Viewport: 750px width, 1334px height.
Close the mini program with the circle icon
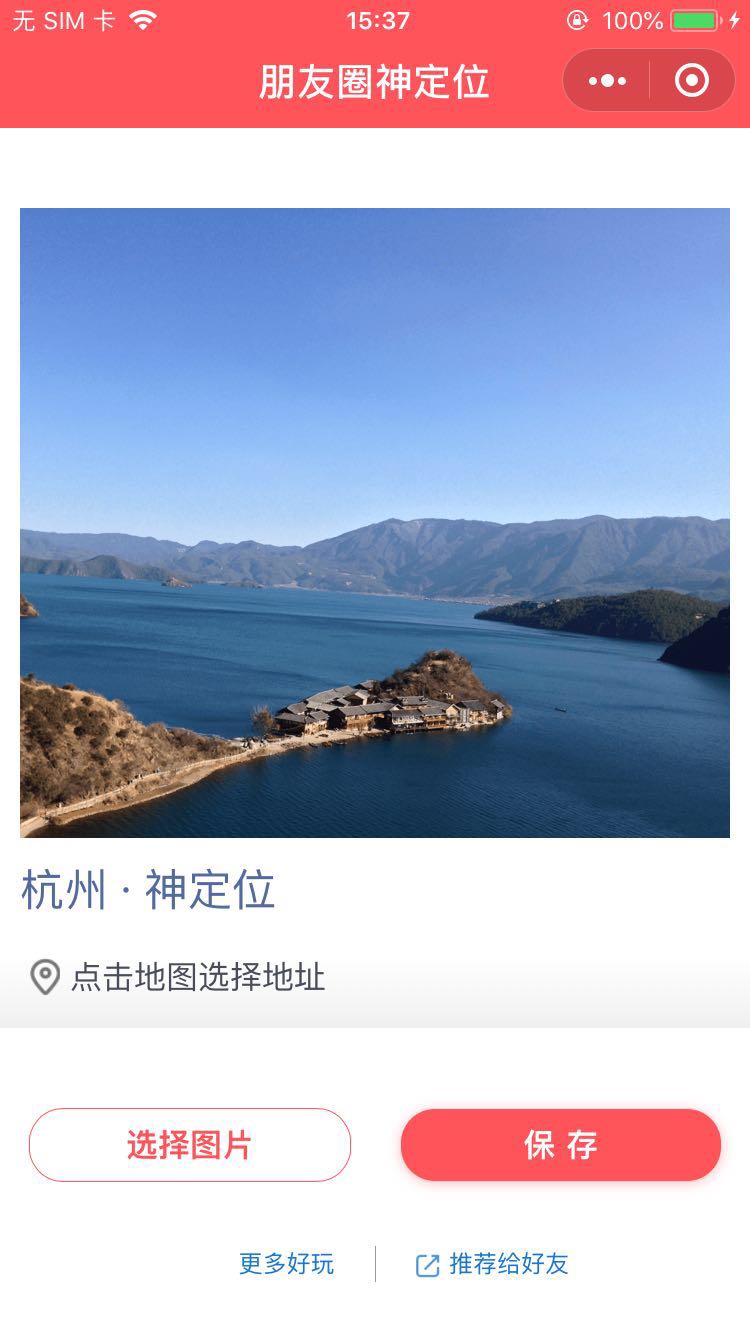[692, 81]
